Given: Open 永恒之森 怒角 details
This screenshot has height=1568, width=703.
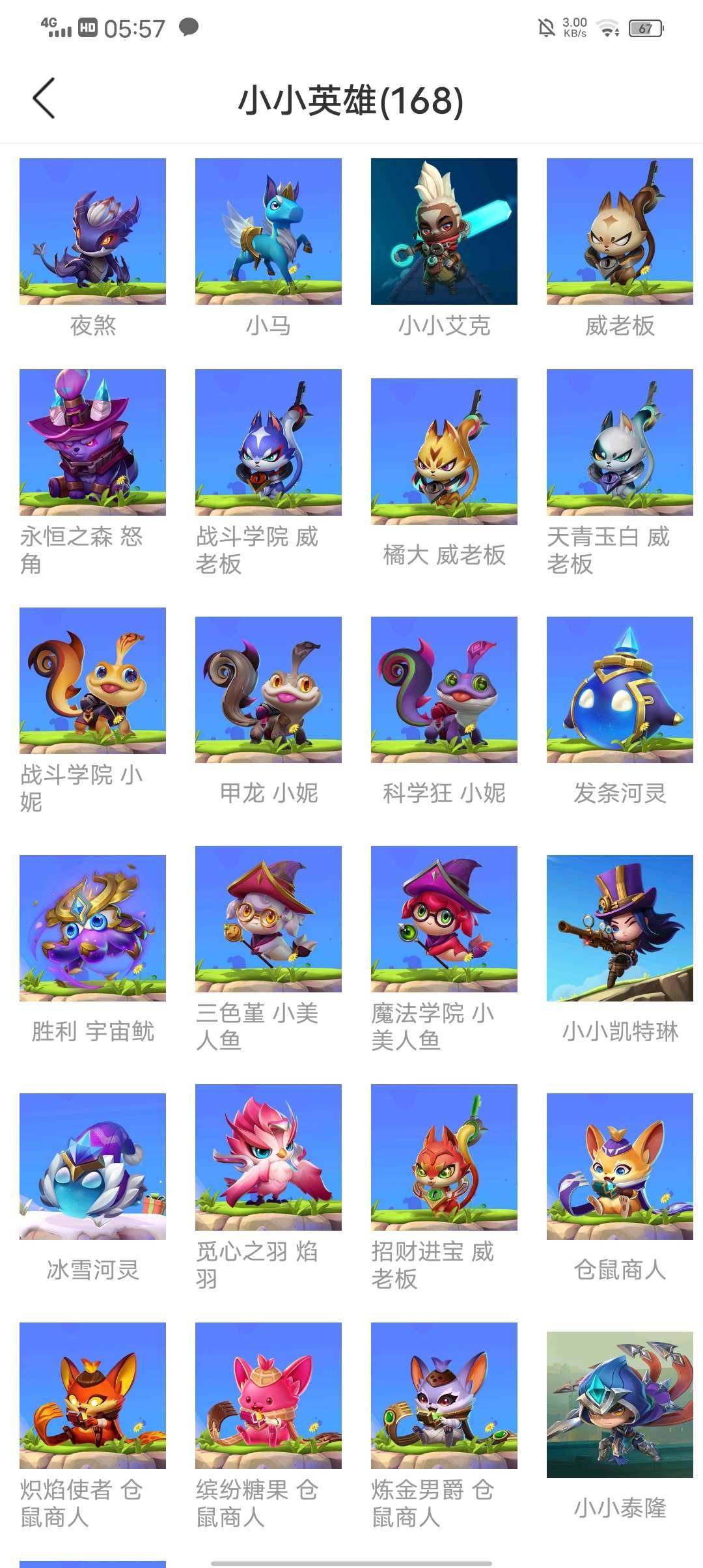Looking at the screenshot, I should click(x=93, y=443).
